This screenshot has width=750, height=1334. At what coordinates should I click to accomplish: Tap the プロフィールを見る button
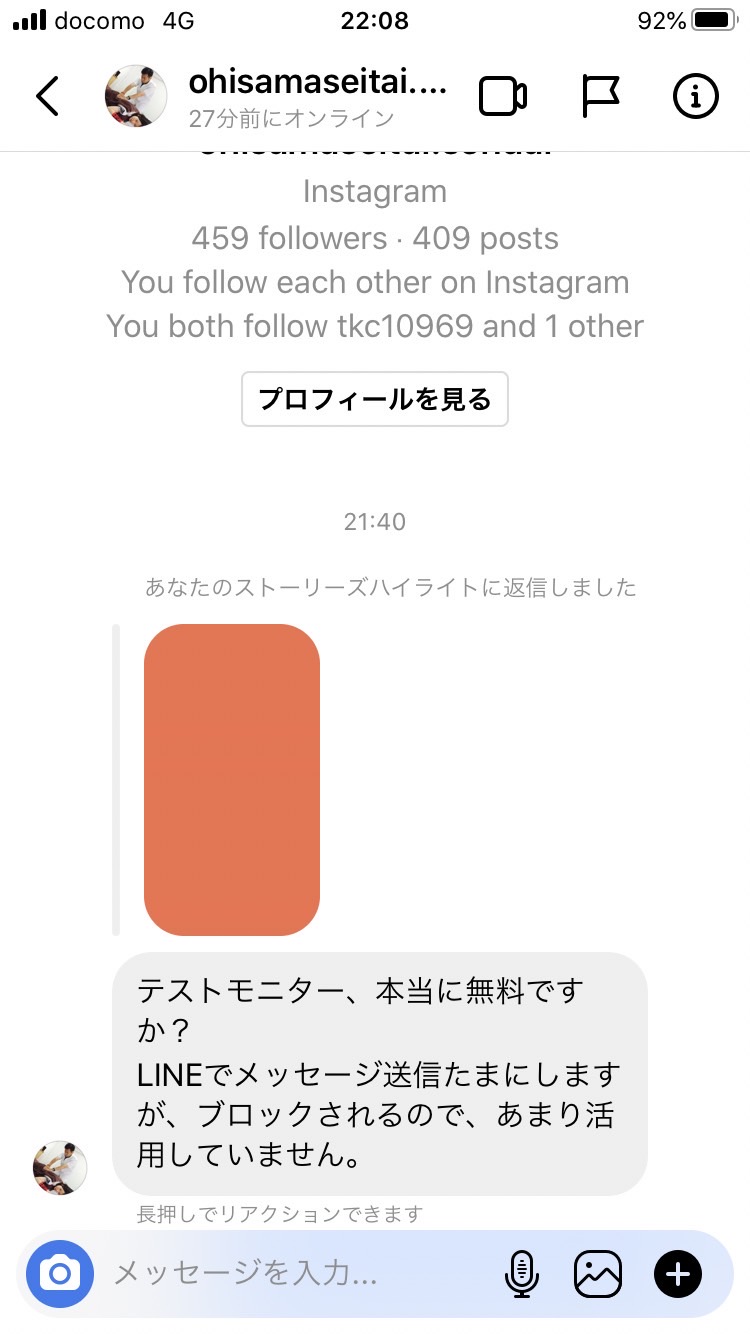[x=375, y=399]
